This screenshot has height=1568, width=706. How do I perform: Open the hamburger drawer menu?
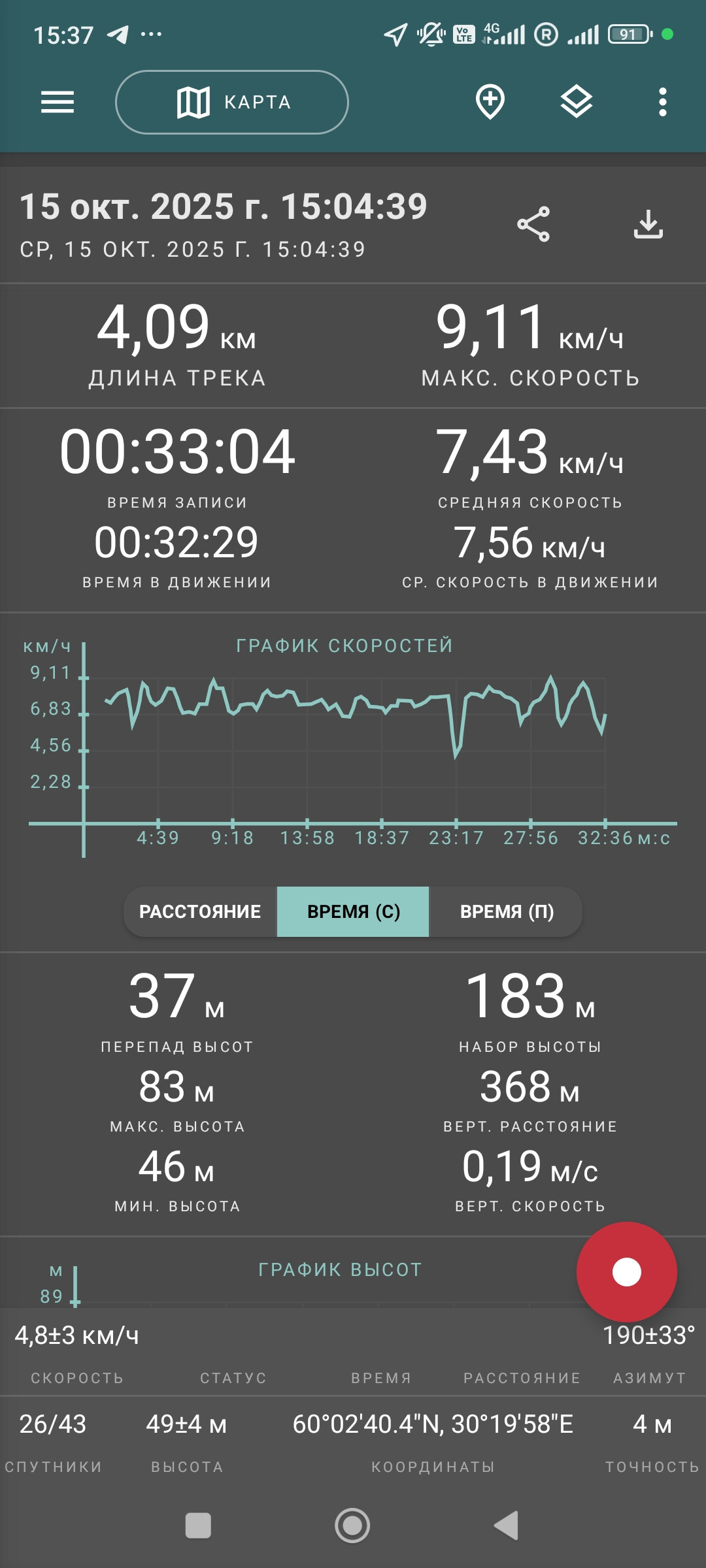tap(58, 102)
